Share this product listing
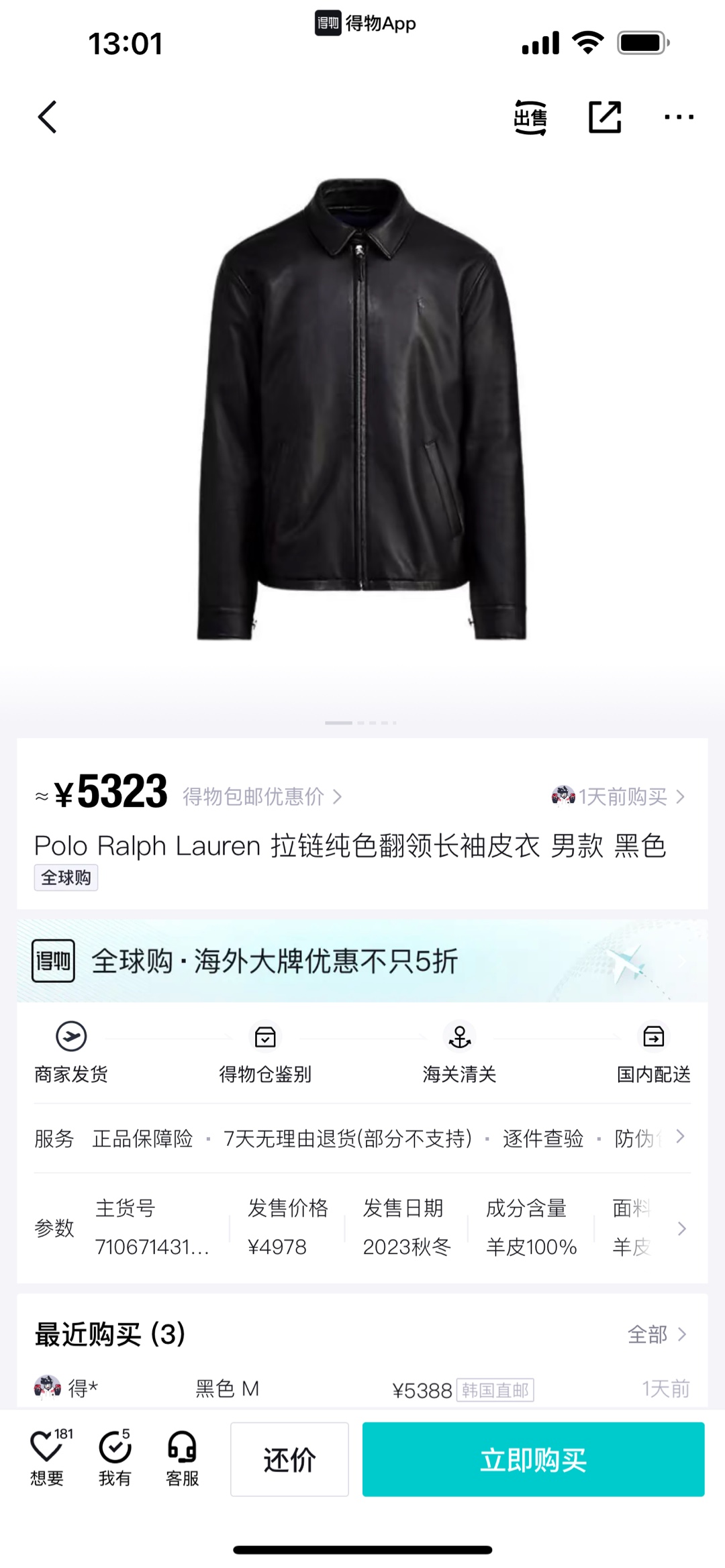725x1568 pixels. (605, 117)
